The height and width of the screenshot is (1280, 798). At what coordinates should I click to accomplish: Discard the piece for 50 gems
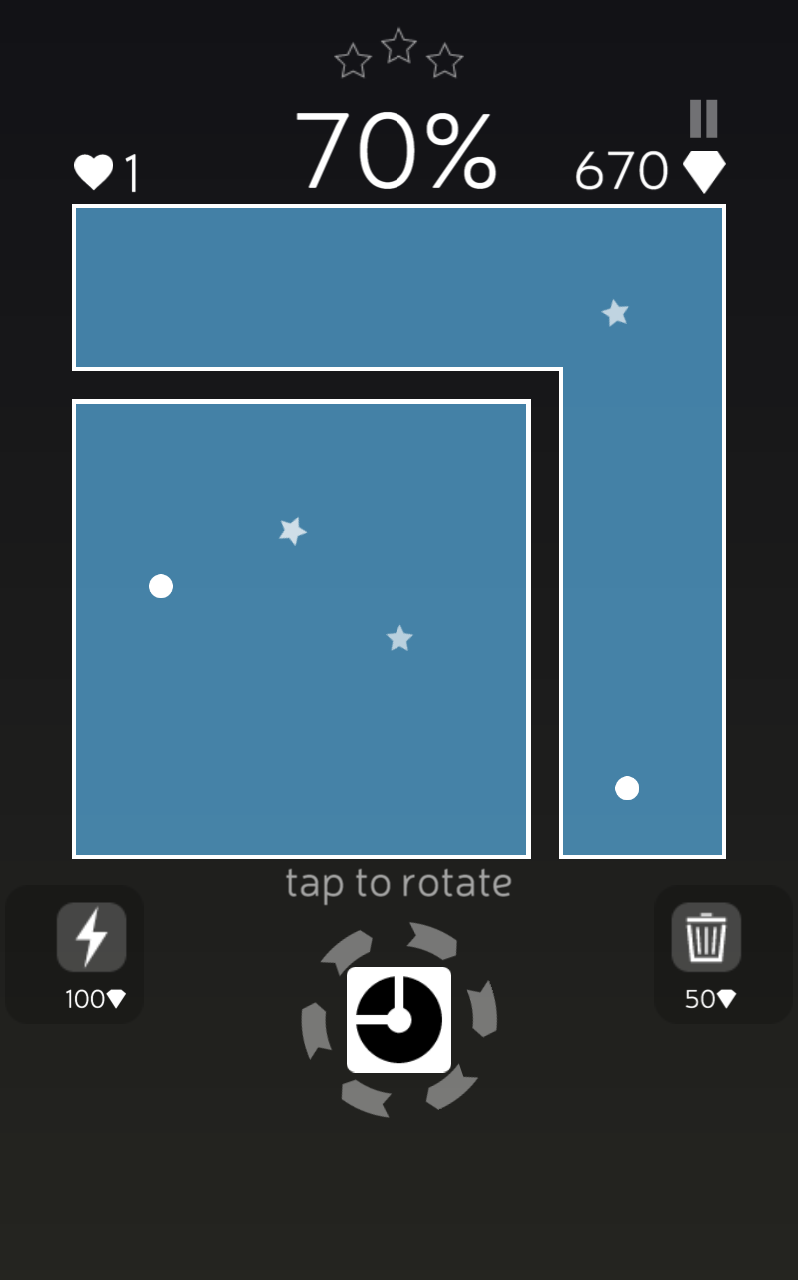706,938
